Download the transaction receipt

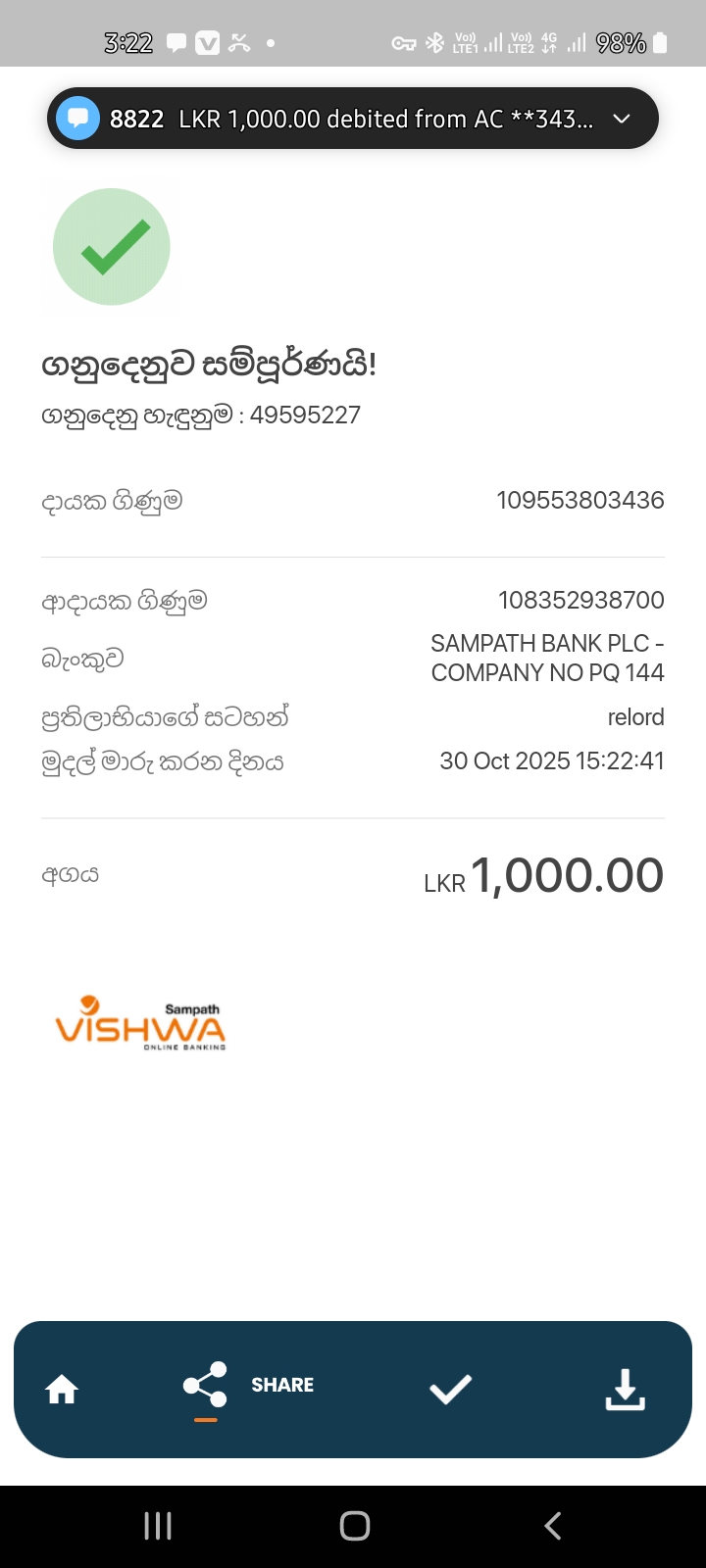(625, 1389)
